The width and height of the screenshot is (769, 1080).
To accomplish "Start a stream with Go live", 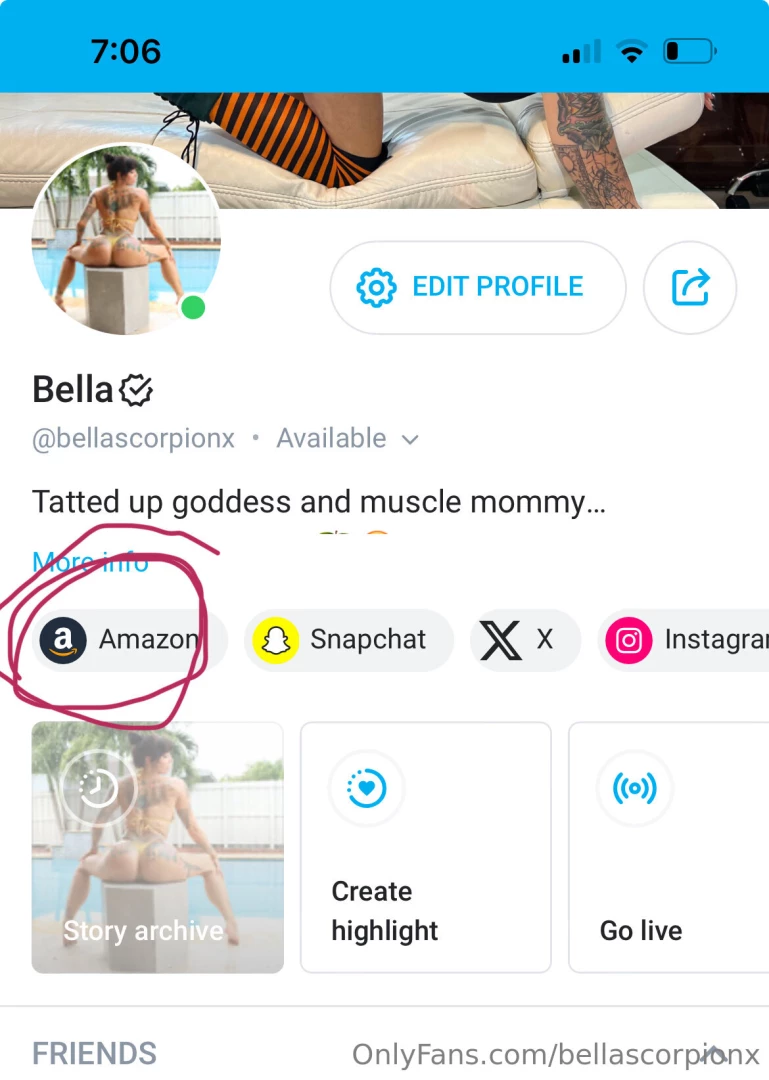I will coord(668,847).
